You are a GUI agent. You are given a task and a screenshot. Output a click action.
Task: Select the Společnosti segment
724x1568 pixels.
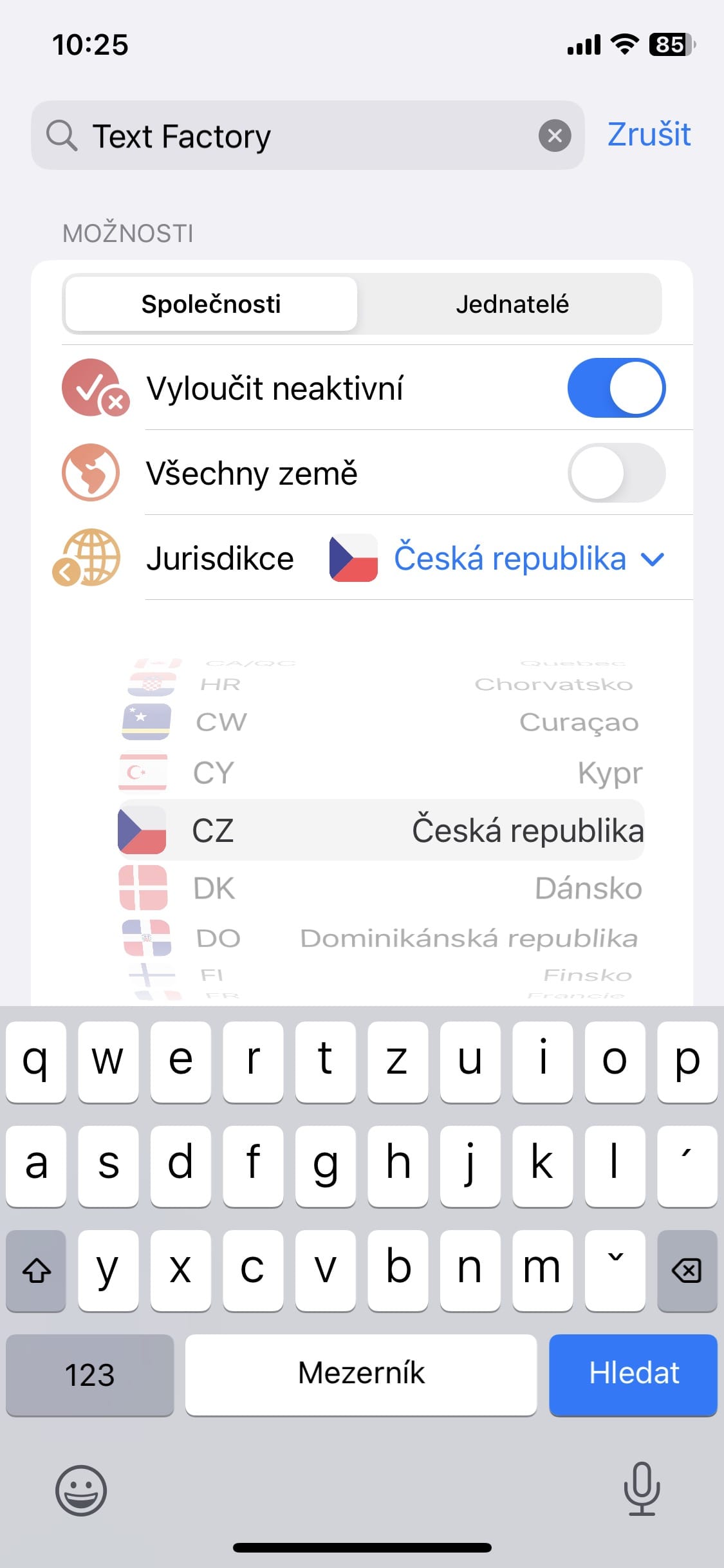click(211, 304)
